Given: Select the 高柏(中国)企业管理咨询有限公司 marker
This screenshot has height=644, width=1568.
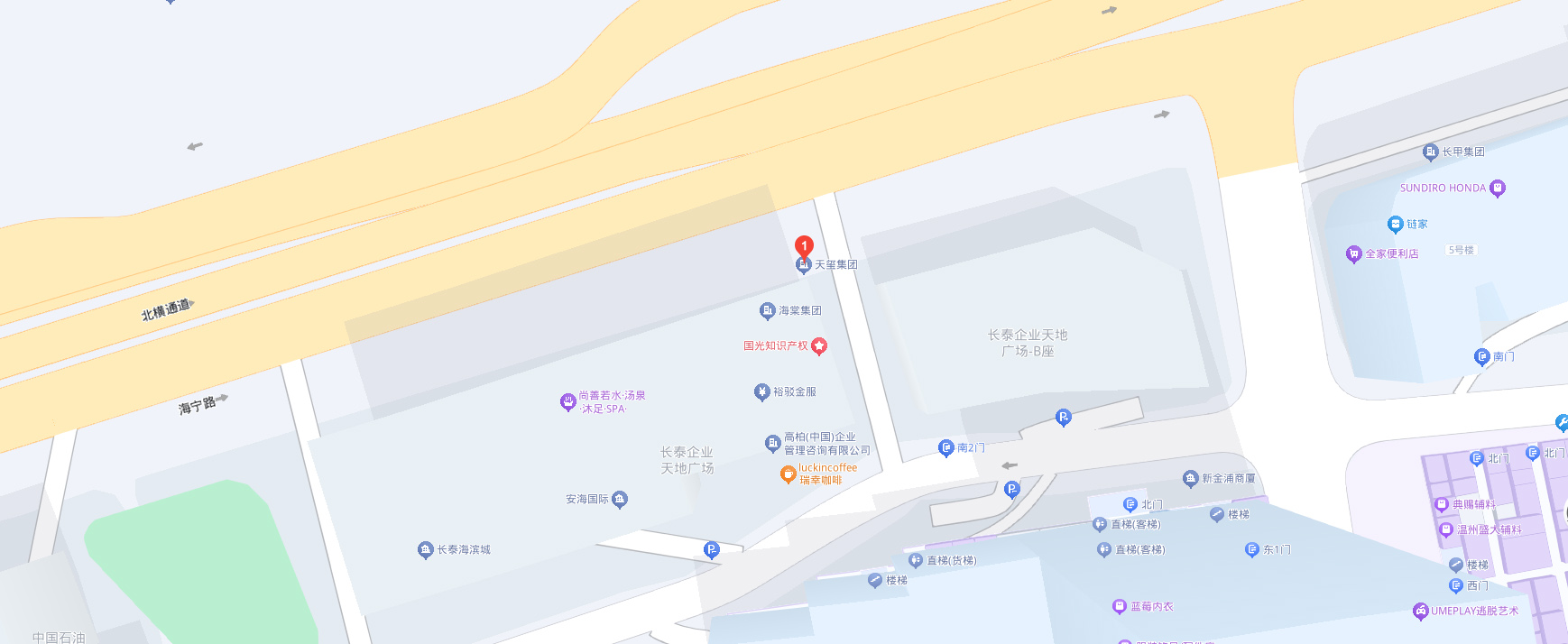Looking at the screenshot, I should click(772, 443).
